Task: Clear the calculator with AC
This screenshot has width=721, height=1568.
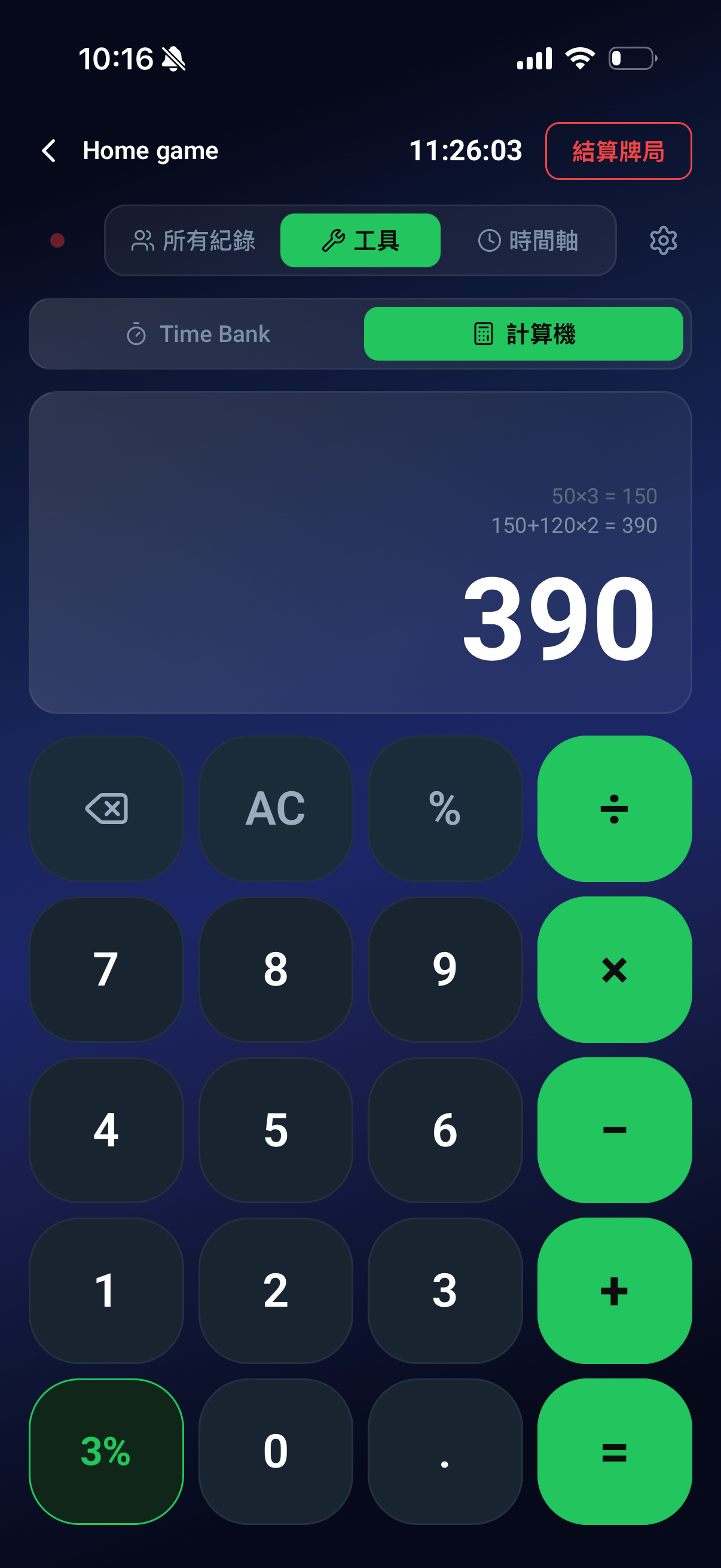Action: click(x=276, y=809)
